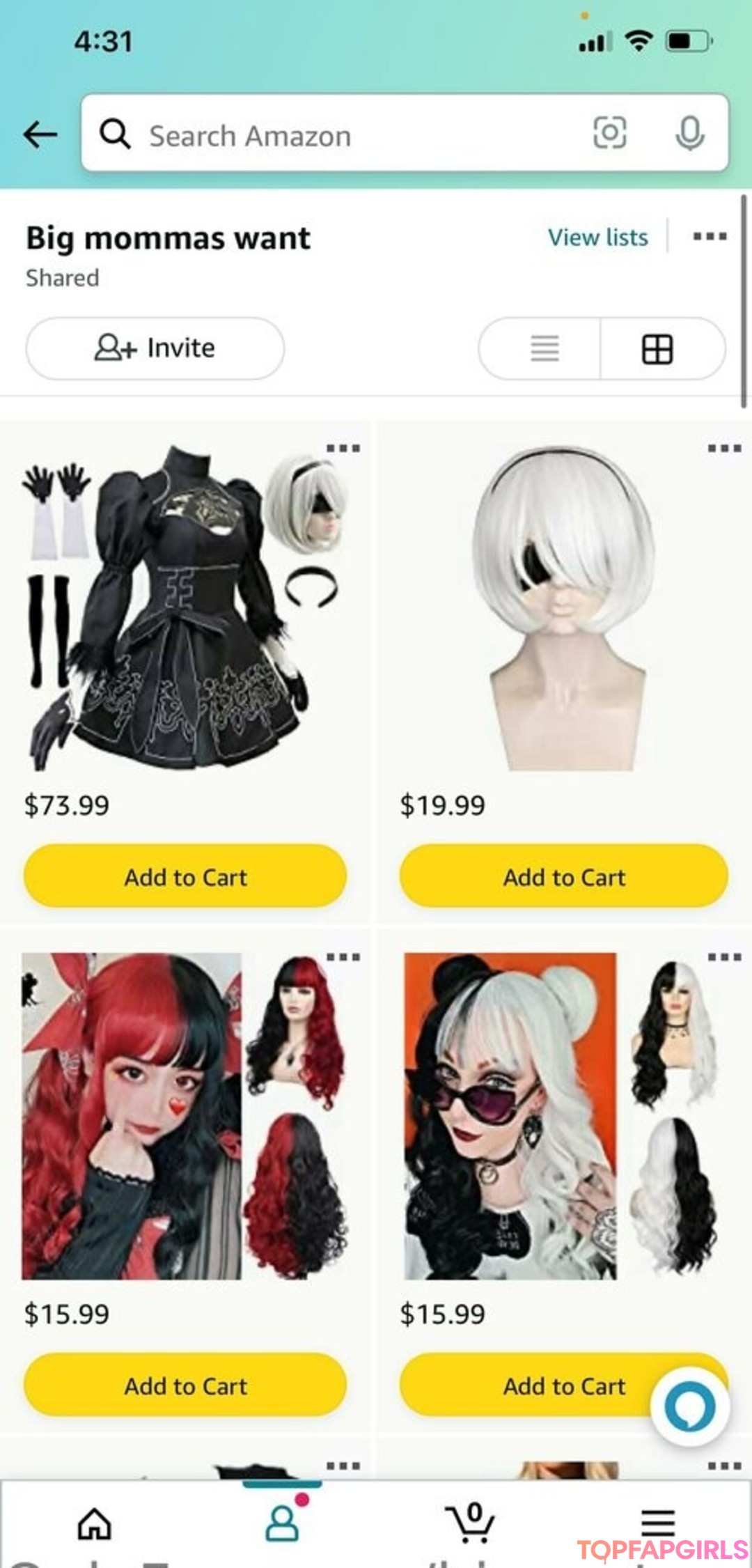Open the hamburger menu tab
This screenshot has height=1568, width=752.
pyautogui.click(x=657, y=1522)
